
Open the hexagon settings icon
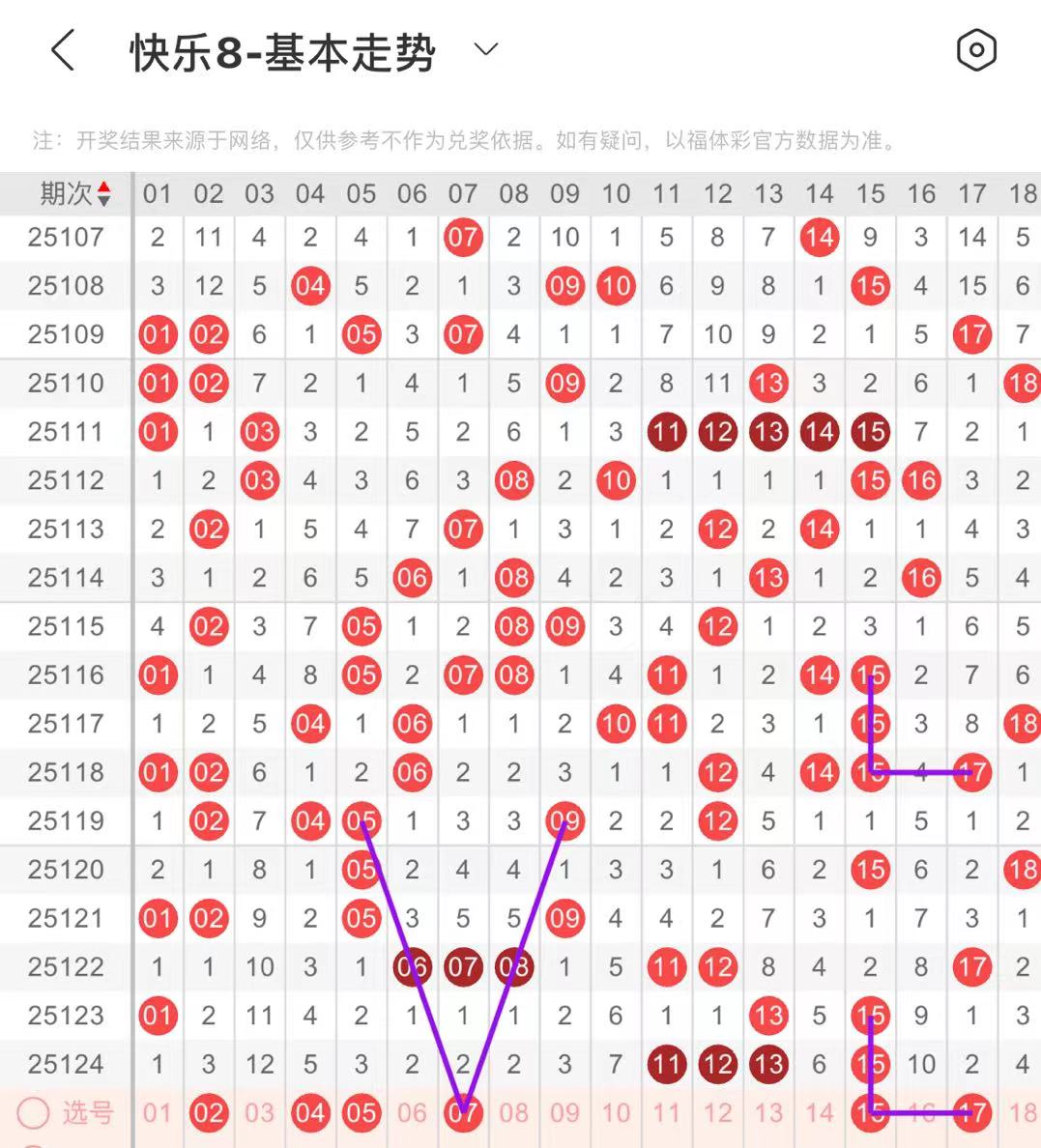pyautogui.click(x=976, y=50)
